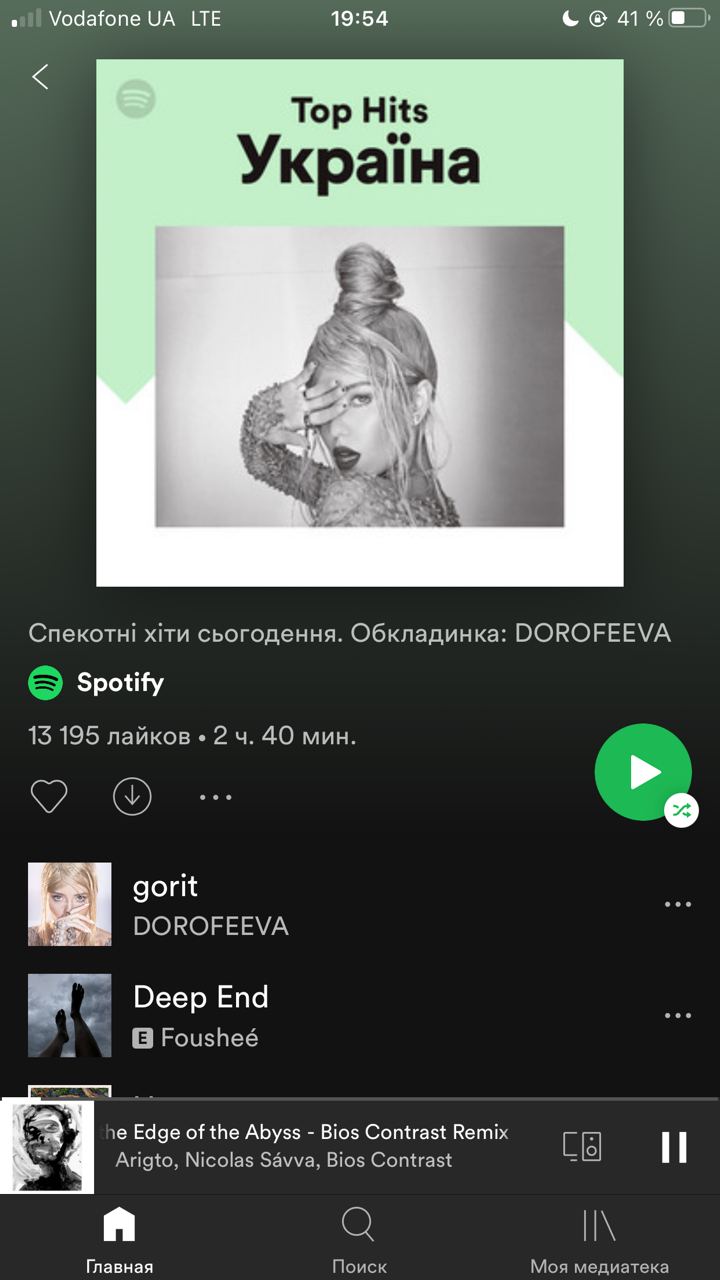Start shuffle play with the green button

click(643, 772)
